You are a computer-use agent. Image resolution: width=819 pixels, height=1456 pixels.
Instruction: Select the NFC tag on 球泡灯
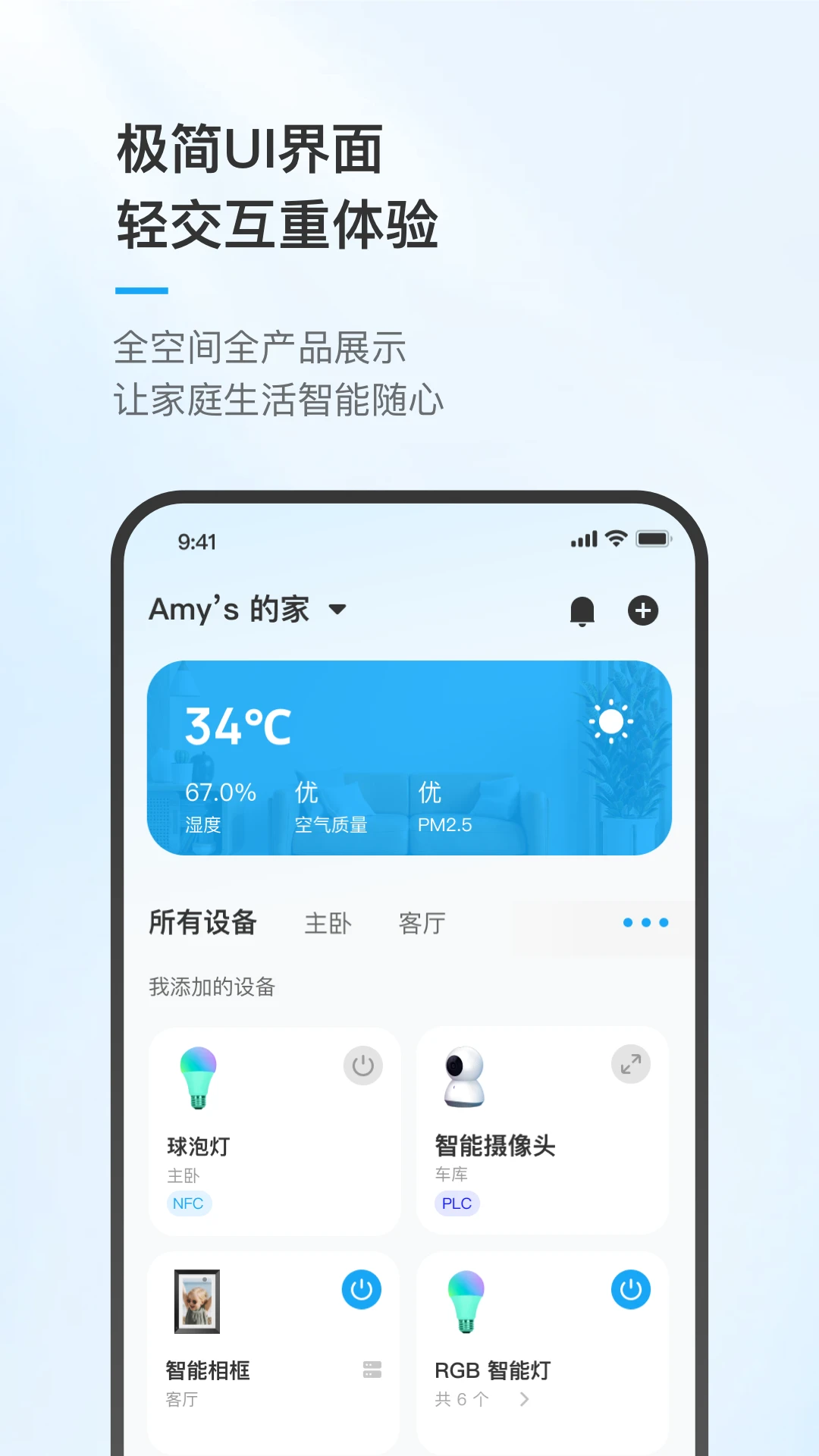click(x=188, y=1203)
